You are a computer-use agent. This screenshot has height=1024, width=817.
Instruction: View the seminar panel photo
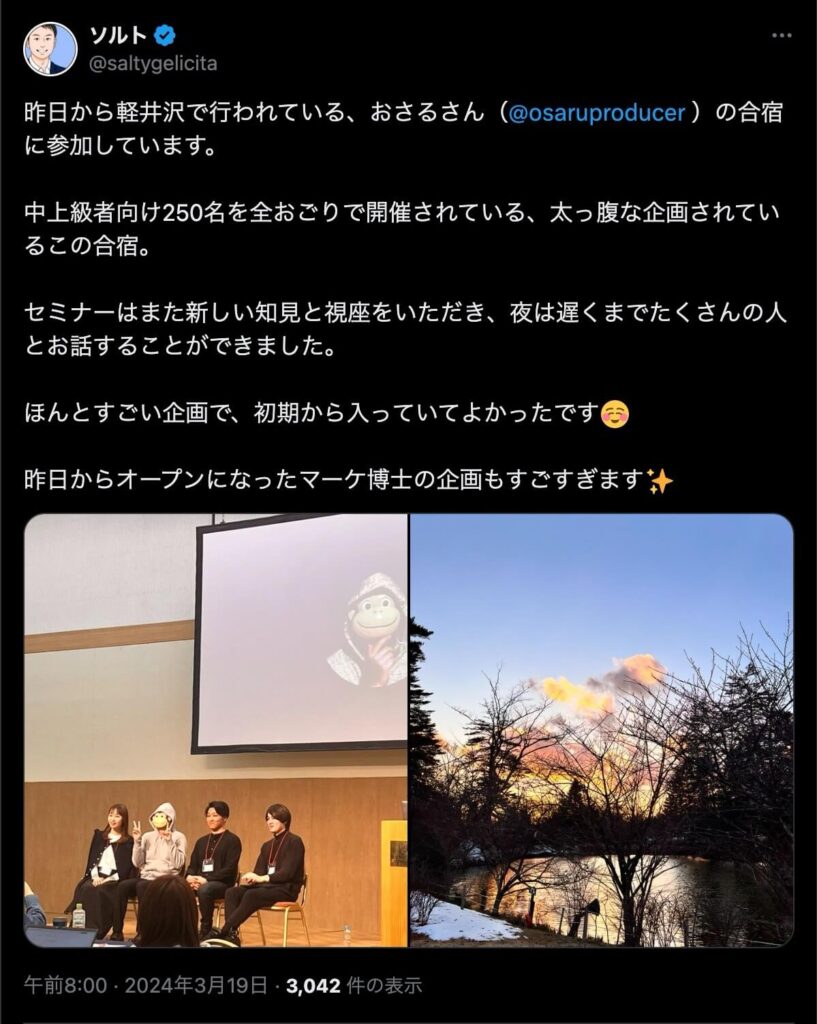click(x=216, y=730)
